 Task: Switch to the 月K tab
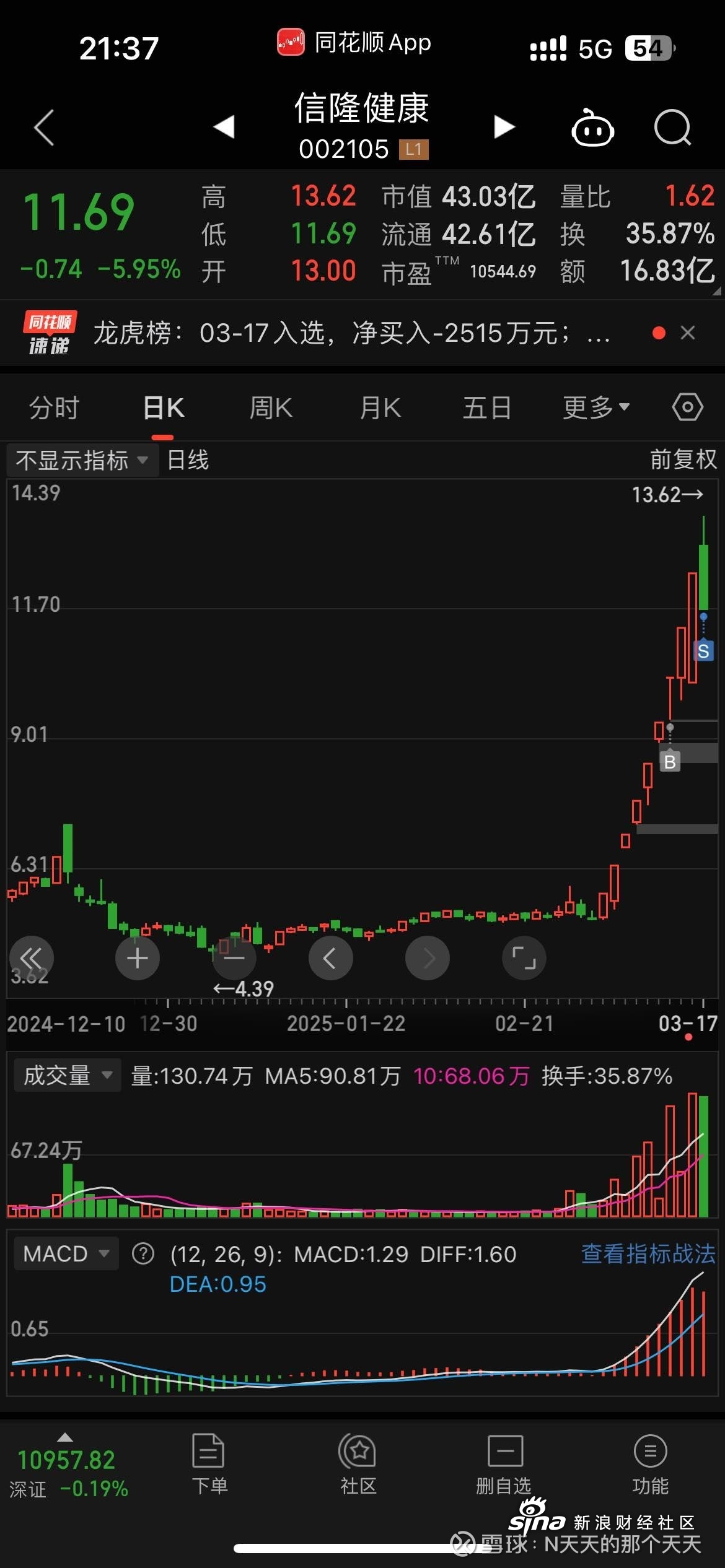pos(380,408)
